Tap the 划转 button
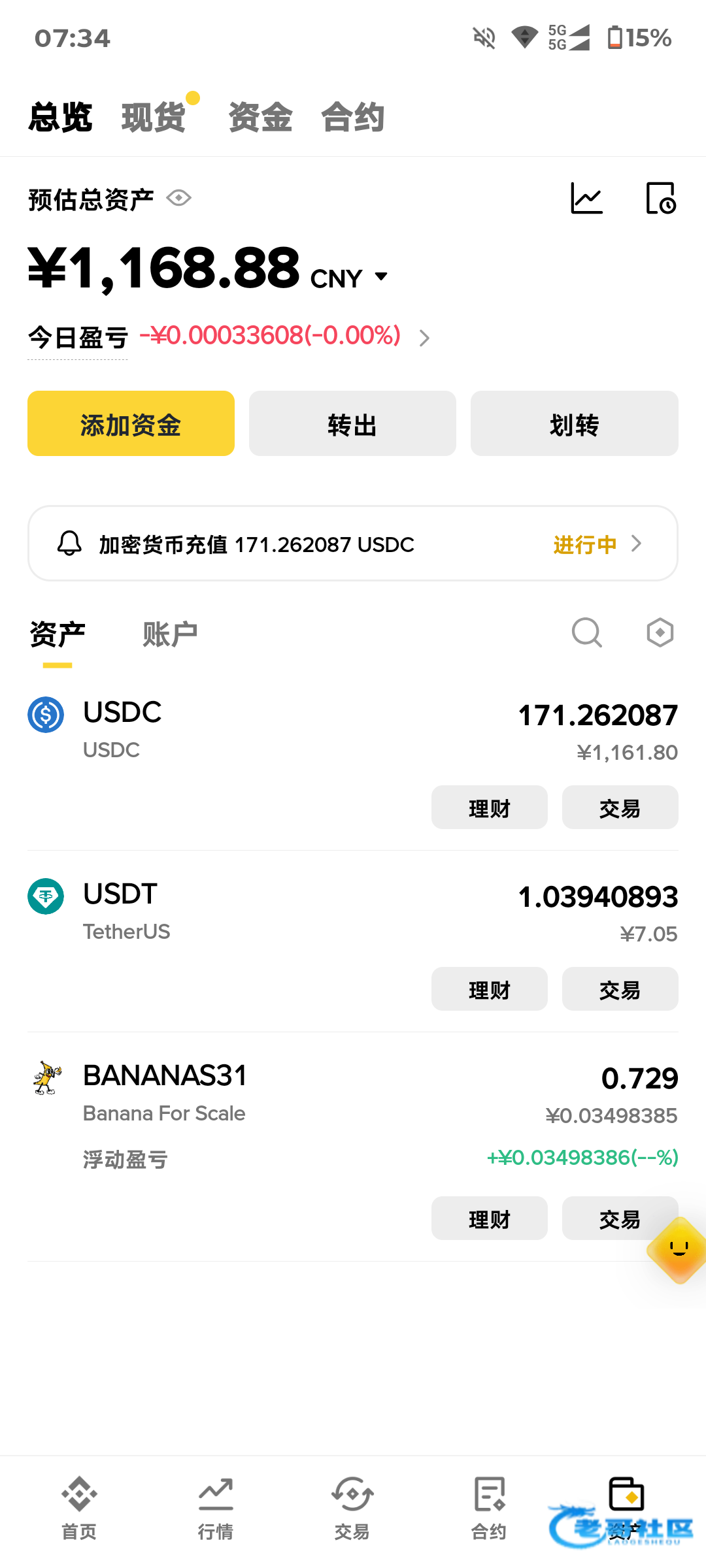The height and width of the screenshot is (1568, 706). coord(575,423)
